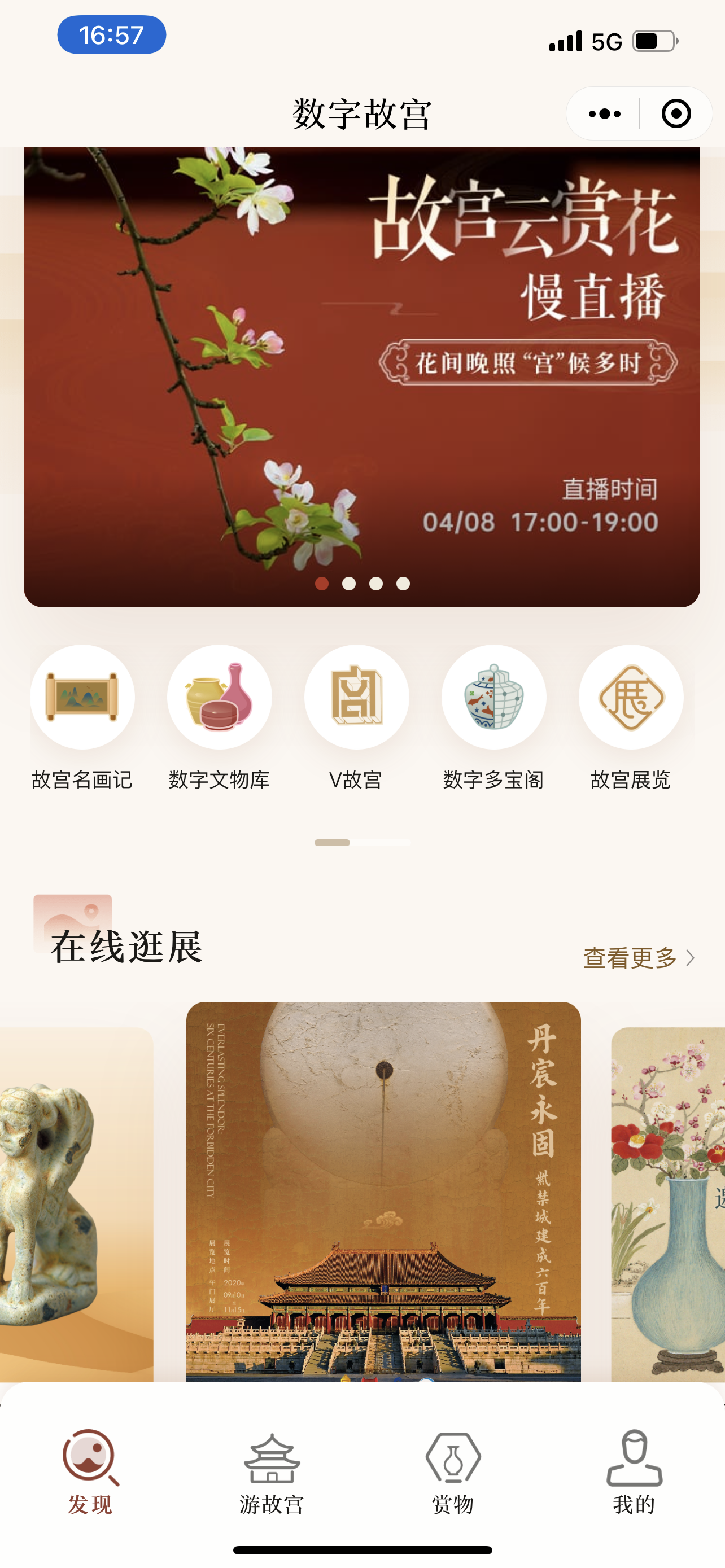Open the mini program more-options menu
The height and width of the screenshot is (1568, 725).
pos(604,114)
